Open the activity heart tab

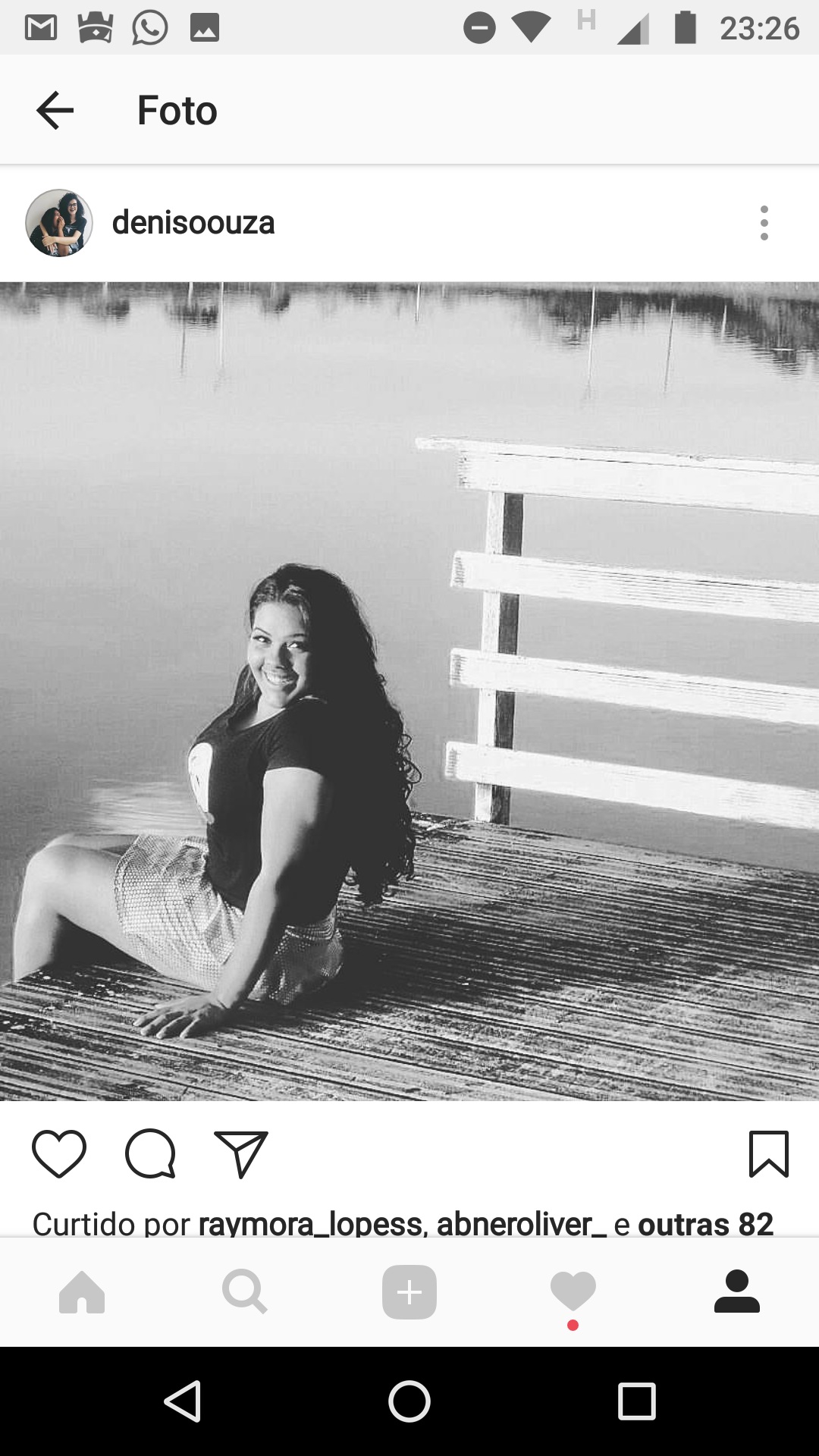coord(573,1292)
